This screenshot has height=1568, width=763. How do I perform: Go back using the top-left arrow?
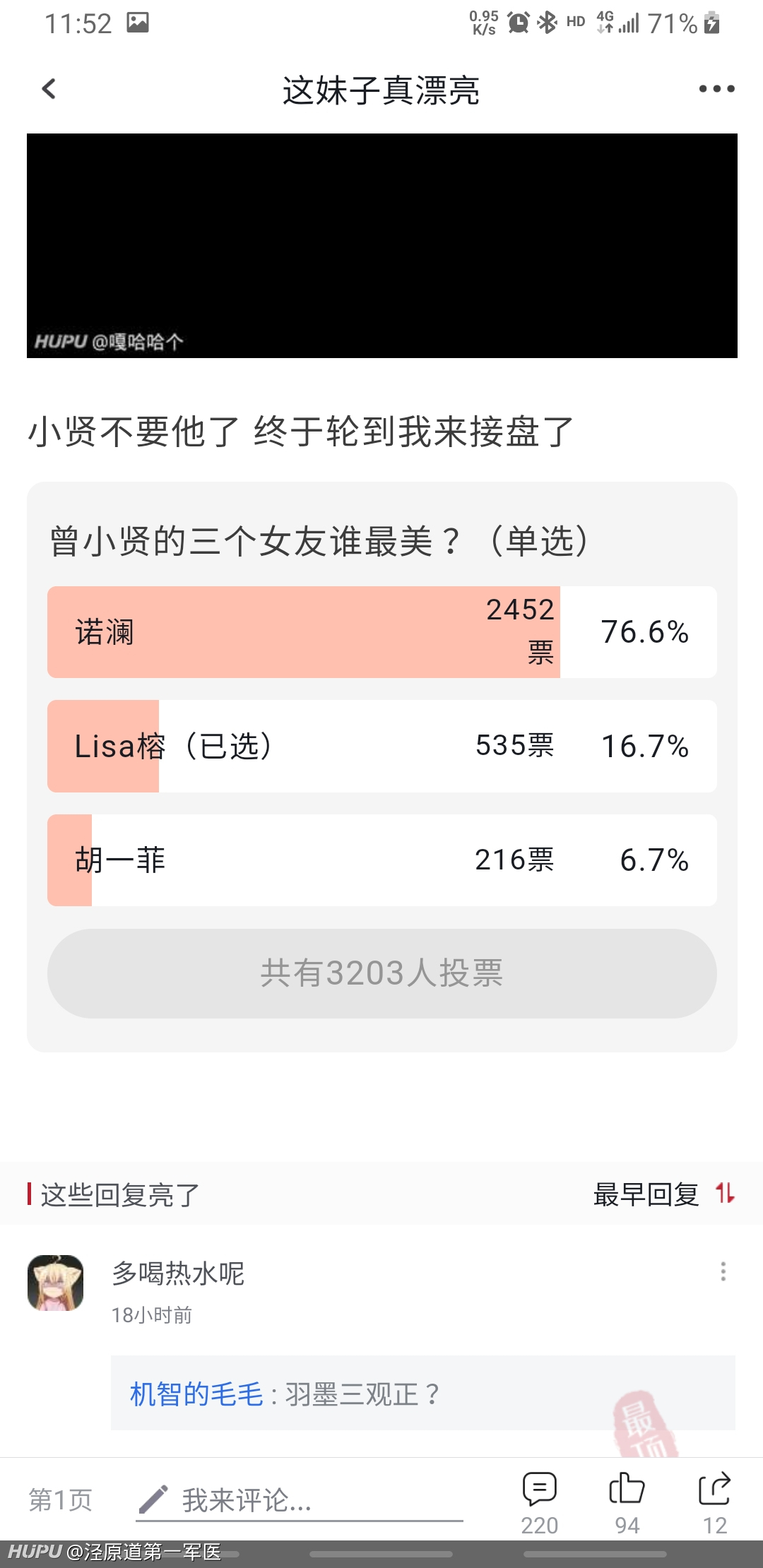pos(49,89)
